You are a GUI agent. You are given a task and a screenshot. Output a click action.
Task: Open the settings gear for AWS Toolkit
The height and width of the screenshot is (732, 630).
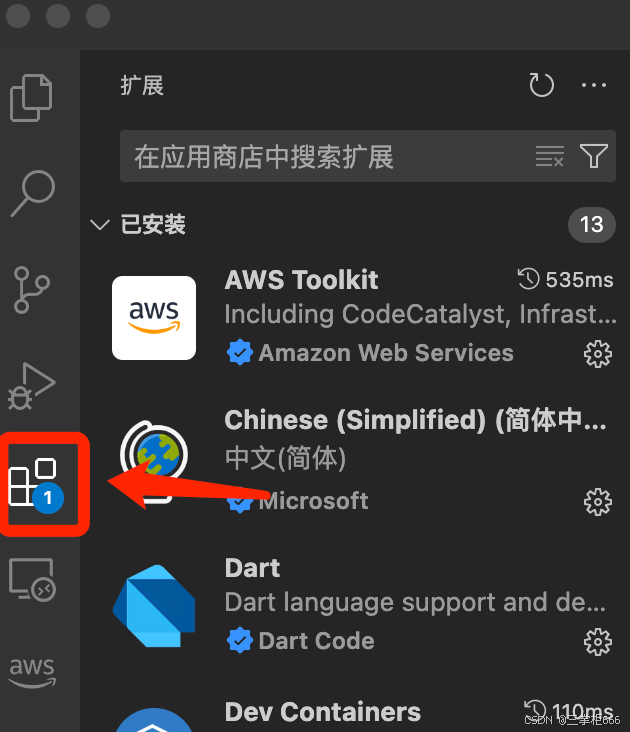(x=597, y=354)
